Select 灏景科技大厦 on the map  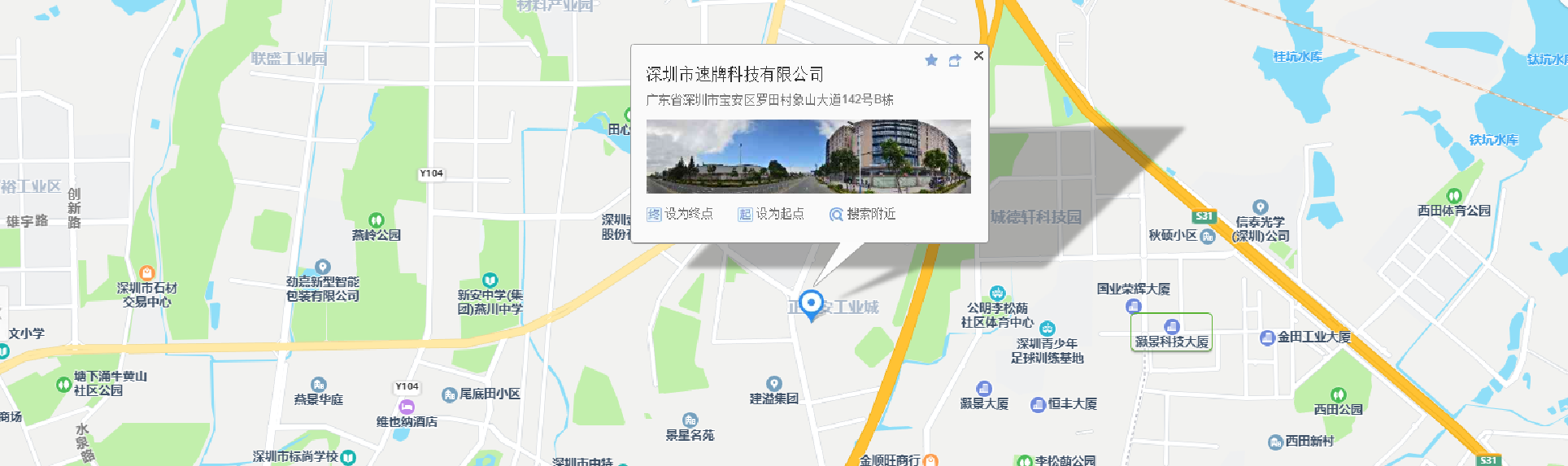click(1171, 333)
